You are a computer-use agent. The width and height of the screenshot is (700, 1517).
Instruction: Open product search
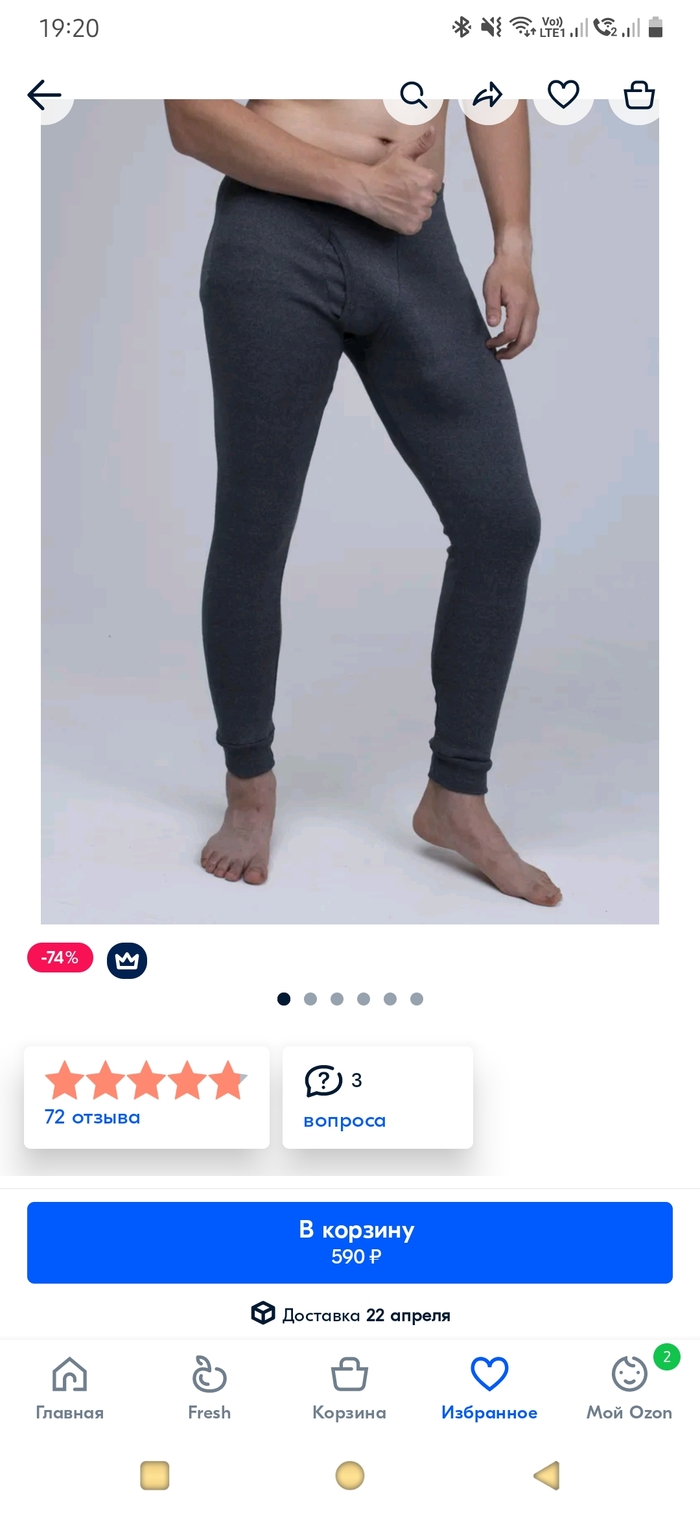pos(413,95)
